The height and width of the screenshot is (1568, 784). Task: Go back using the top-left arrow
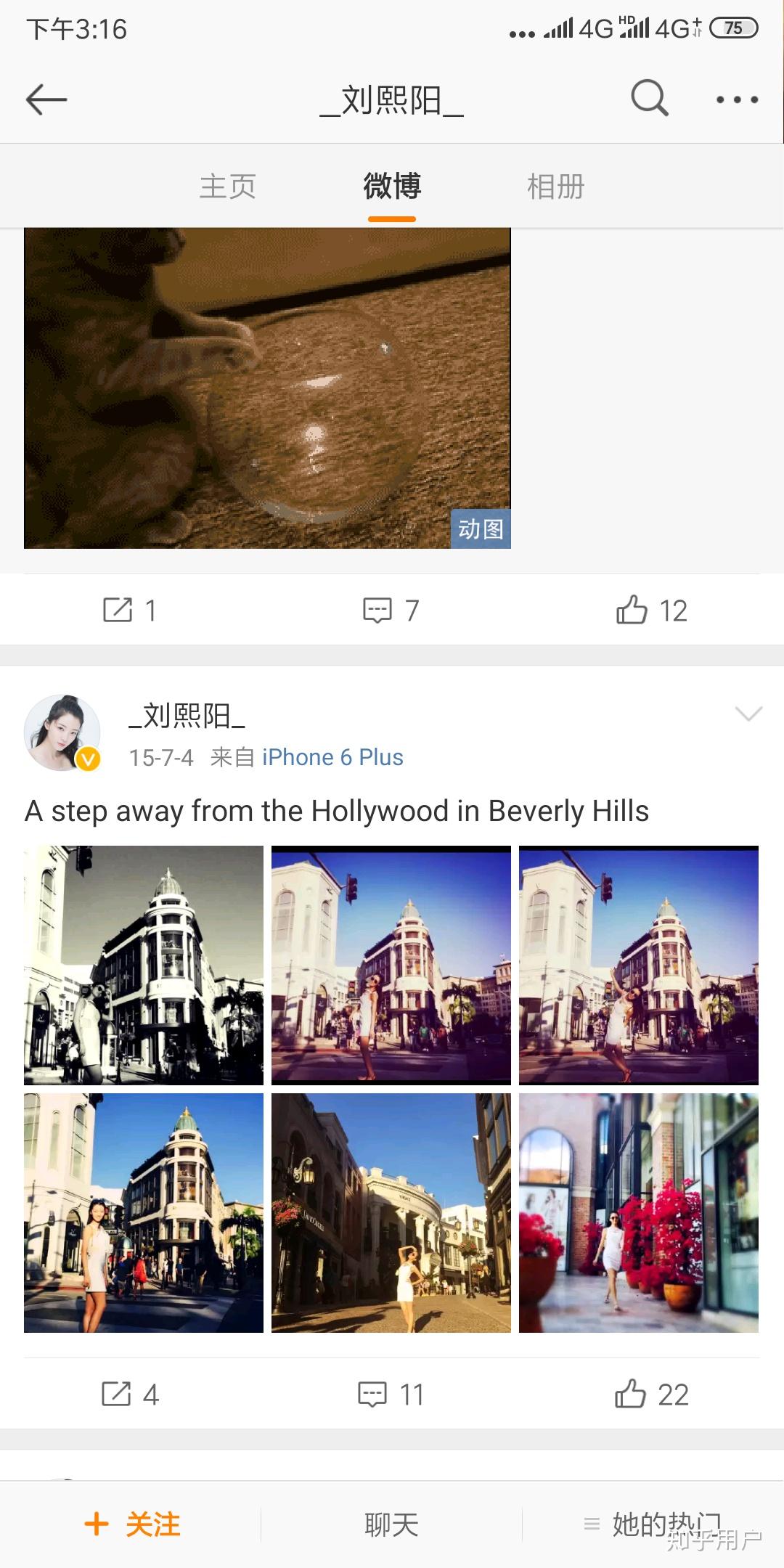46,99
